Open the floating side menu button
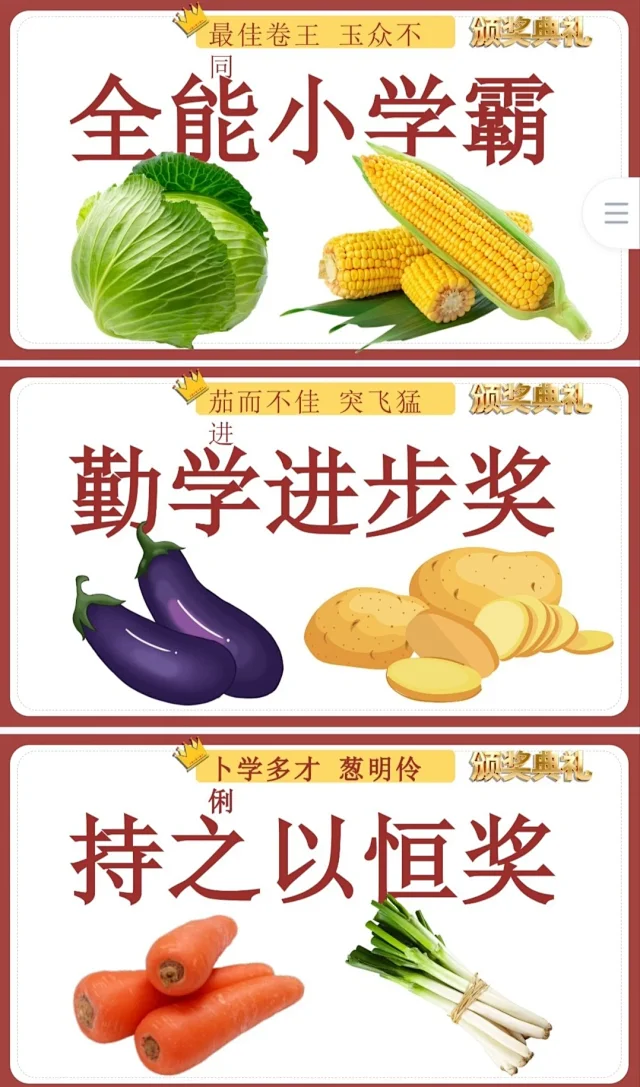This screenshot has height=1087, width=640. (616, 212)
